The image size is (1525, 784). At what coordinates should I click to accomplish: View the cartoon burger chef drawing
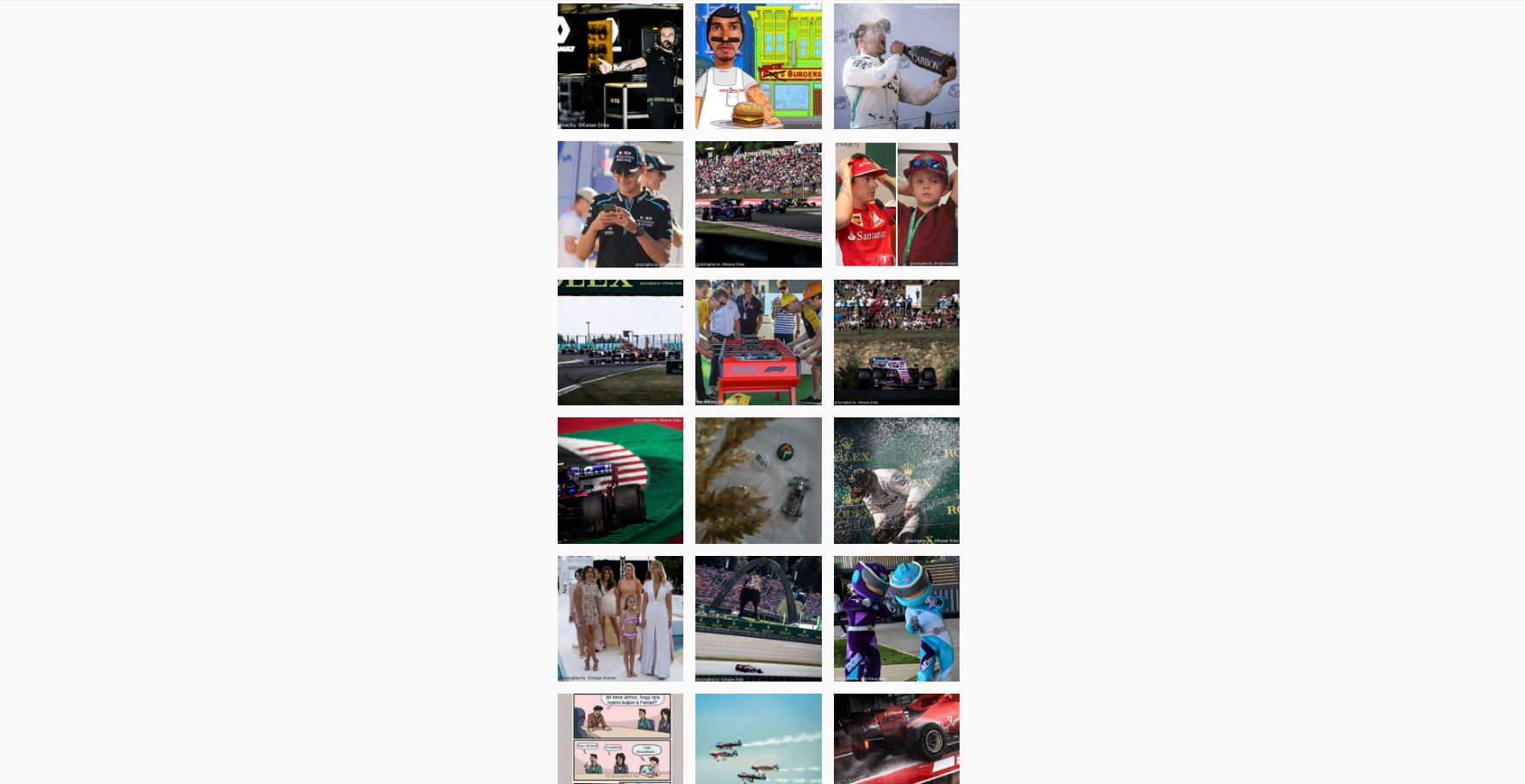click(758, 66)
